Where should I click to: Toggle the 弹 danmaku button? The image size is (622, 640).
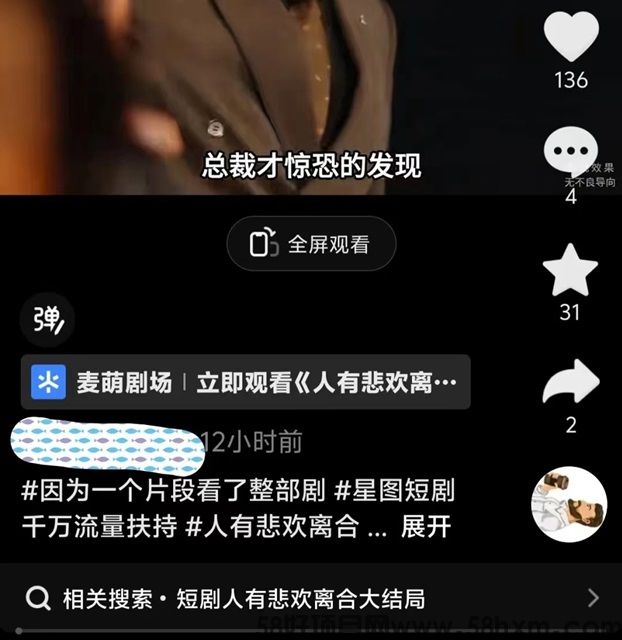[48, 319]
